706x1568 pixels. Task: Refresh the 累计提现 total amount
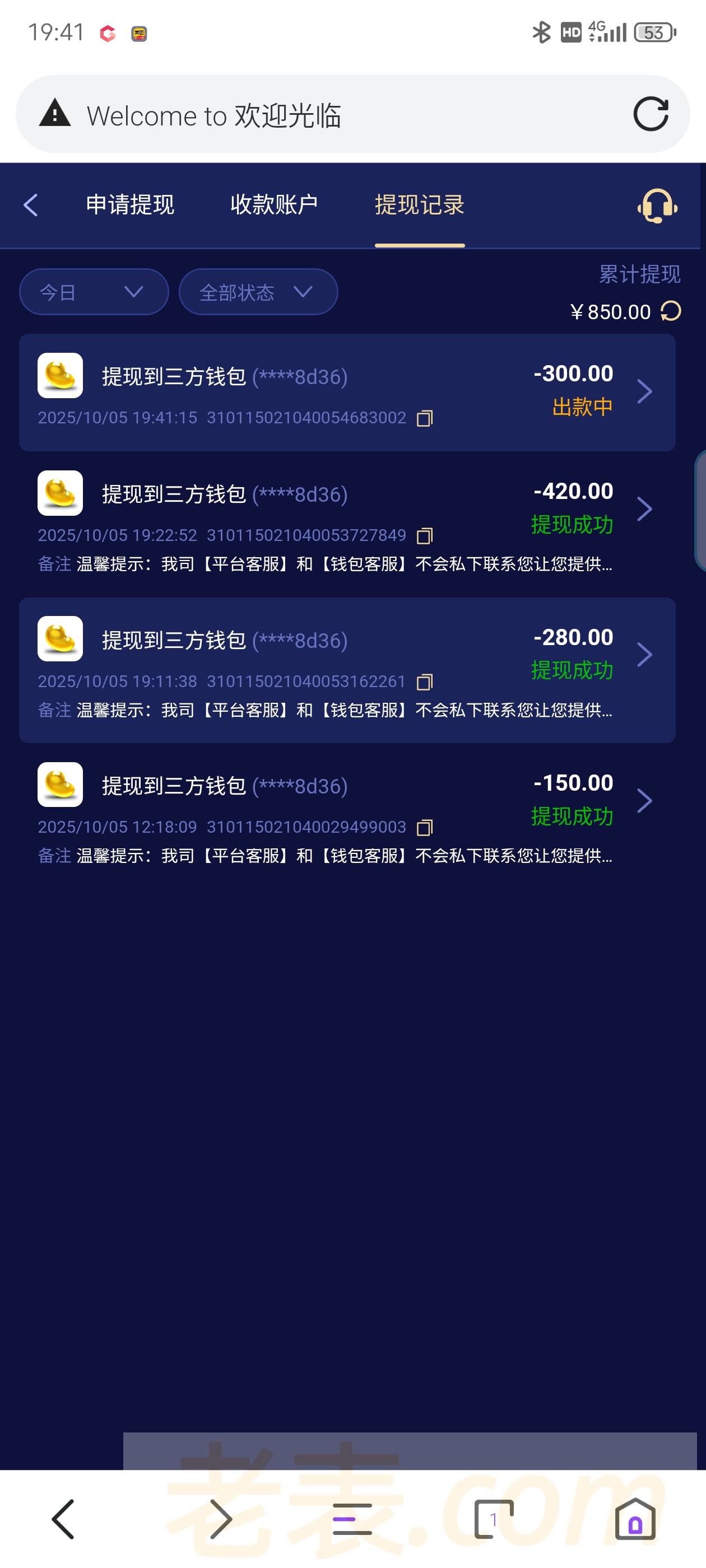pos(671,311)
